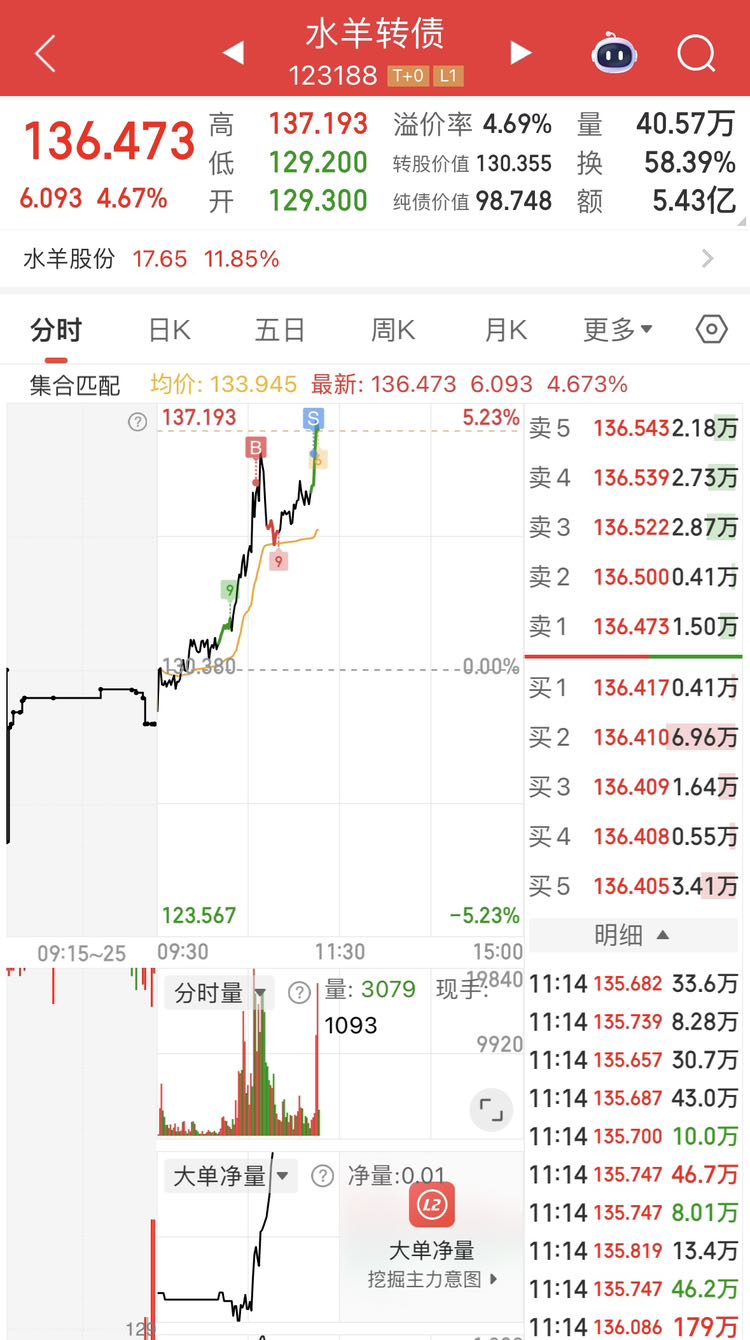Screen dimensions: 750x1340
Task: Open the 大单净量 挖掘主力意图 promo
Action: point(432,1236)
